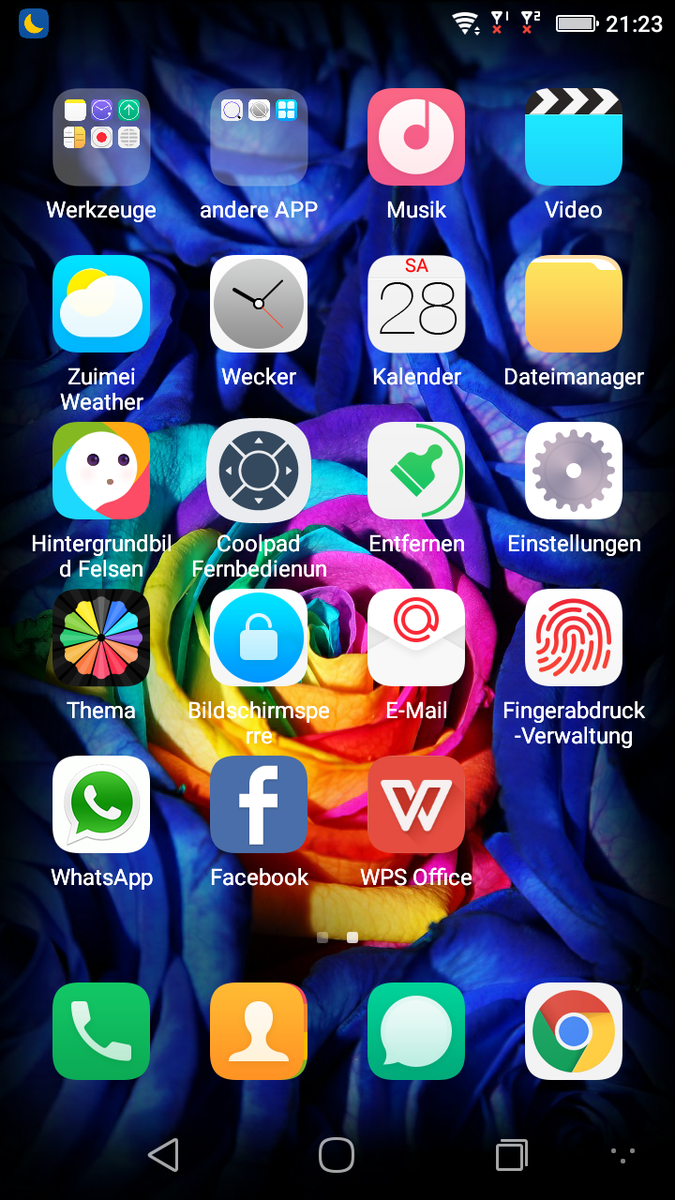This screenshot has height=1200, width=675.
Task: Tap the Bildschirmsperre lock icon
Action: point(259,638)
